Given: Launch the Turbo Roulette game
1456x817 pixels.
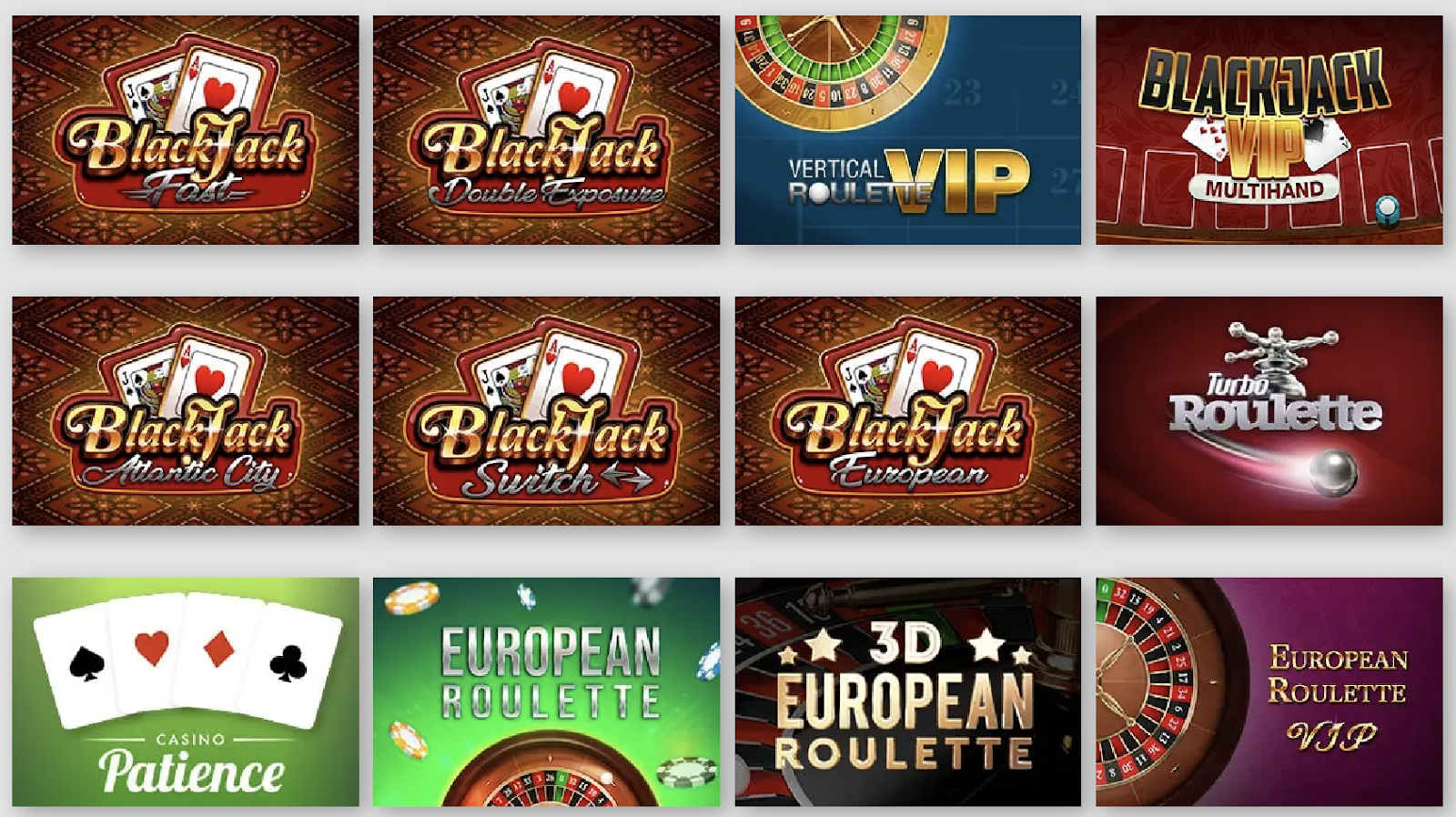Looking at the screenshot, I should [x=1269, y=410].
